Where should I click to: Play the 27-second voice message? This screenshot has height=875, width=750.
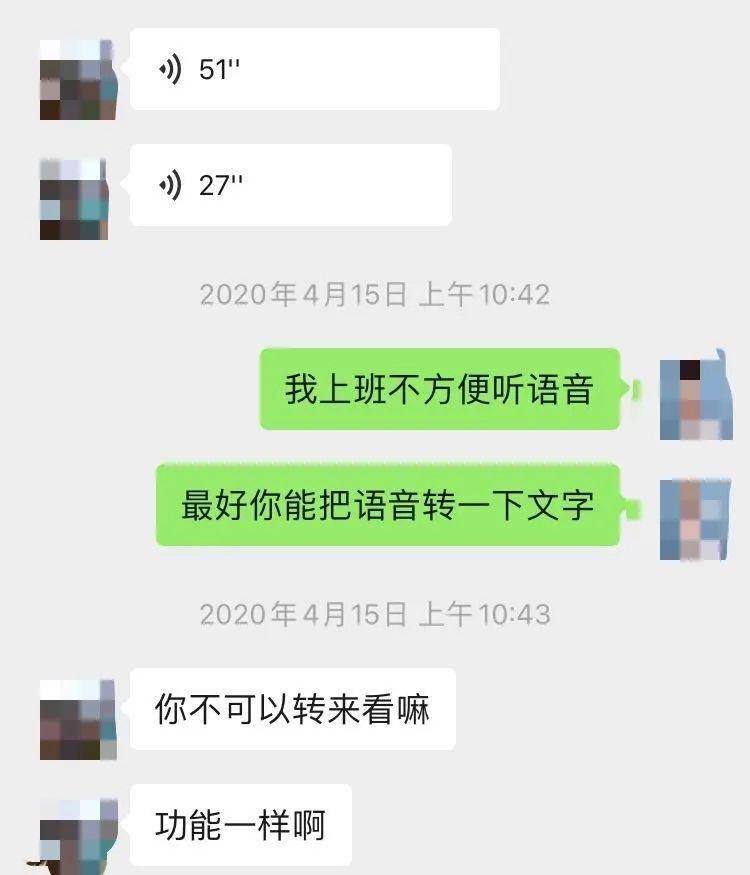pos(290,186)
